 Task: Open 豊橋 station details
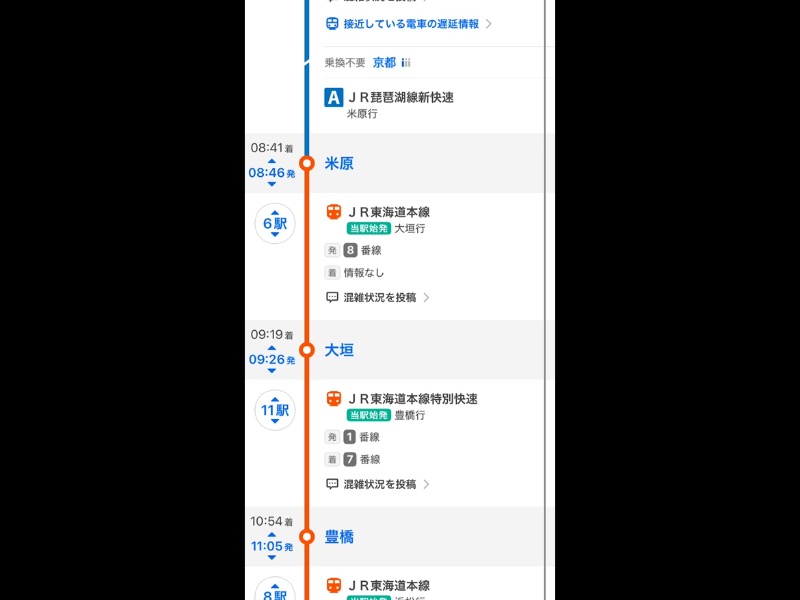pyautogui.click(x=339, y=537)
